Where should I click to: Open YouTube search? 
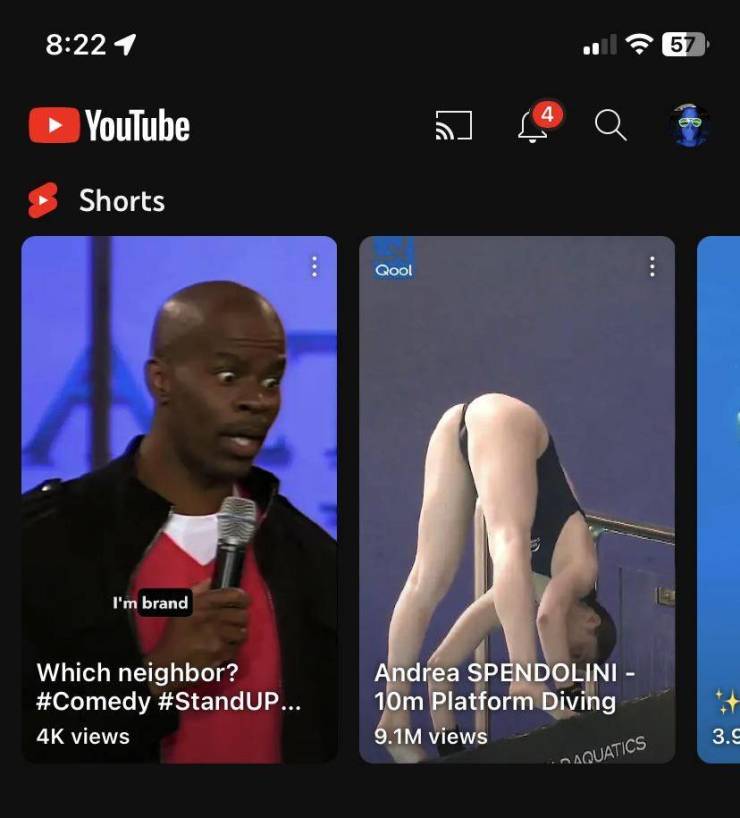tap(610, 126)
